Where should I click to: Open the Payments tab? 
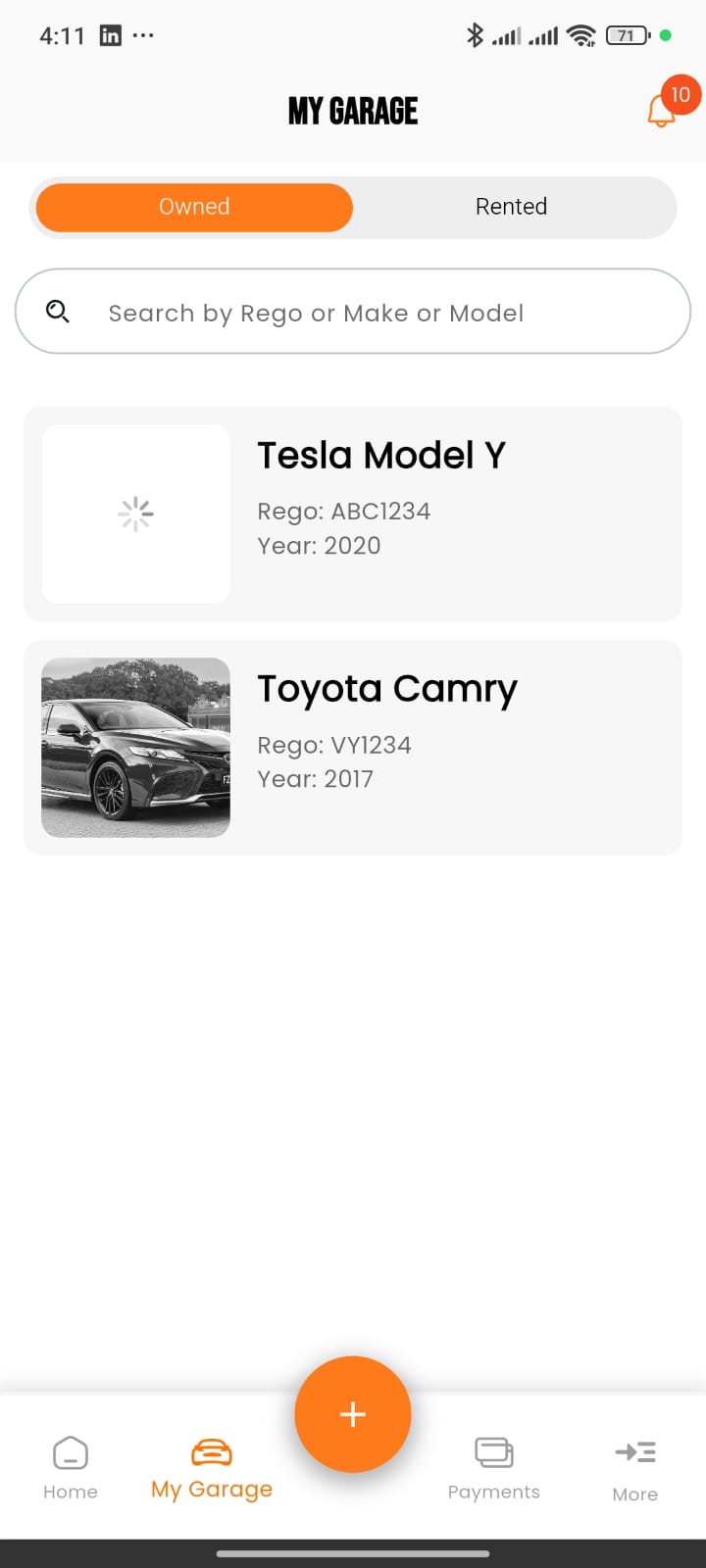click(x=494, y=1467)
